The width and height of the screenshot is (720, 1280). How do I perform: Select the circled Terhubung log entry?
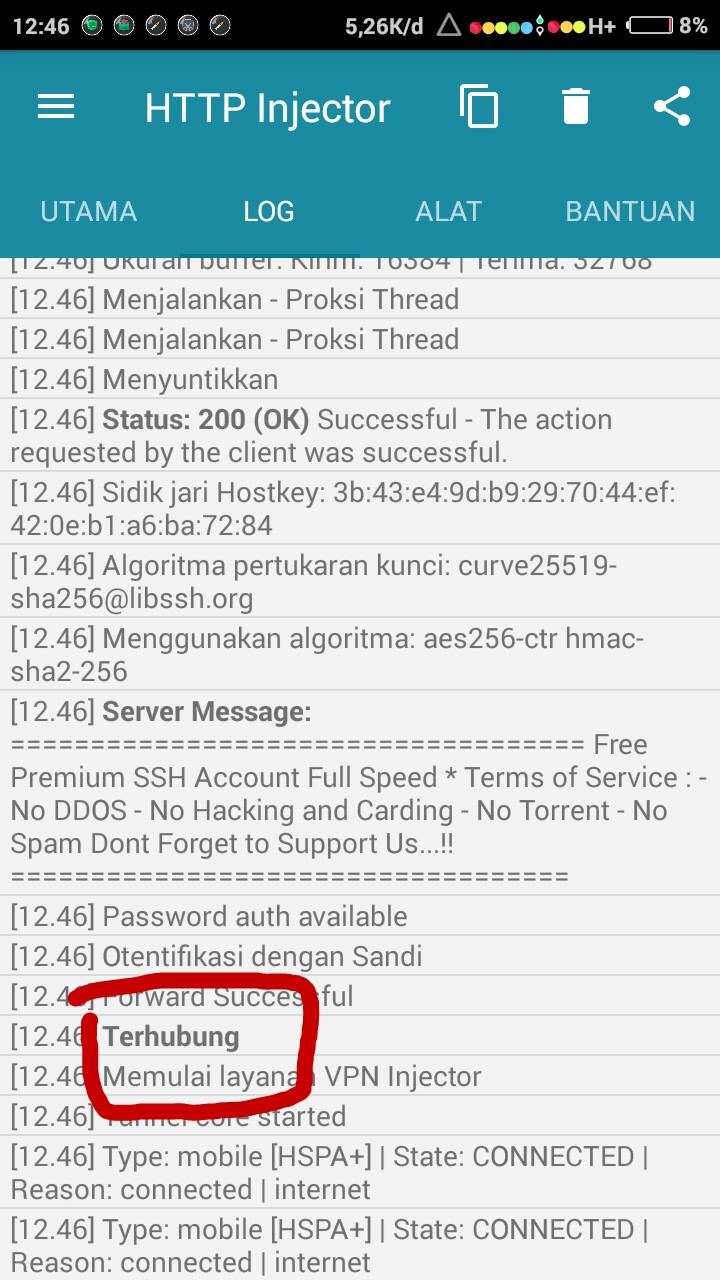171,1037
